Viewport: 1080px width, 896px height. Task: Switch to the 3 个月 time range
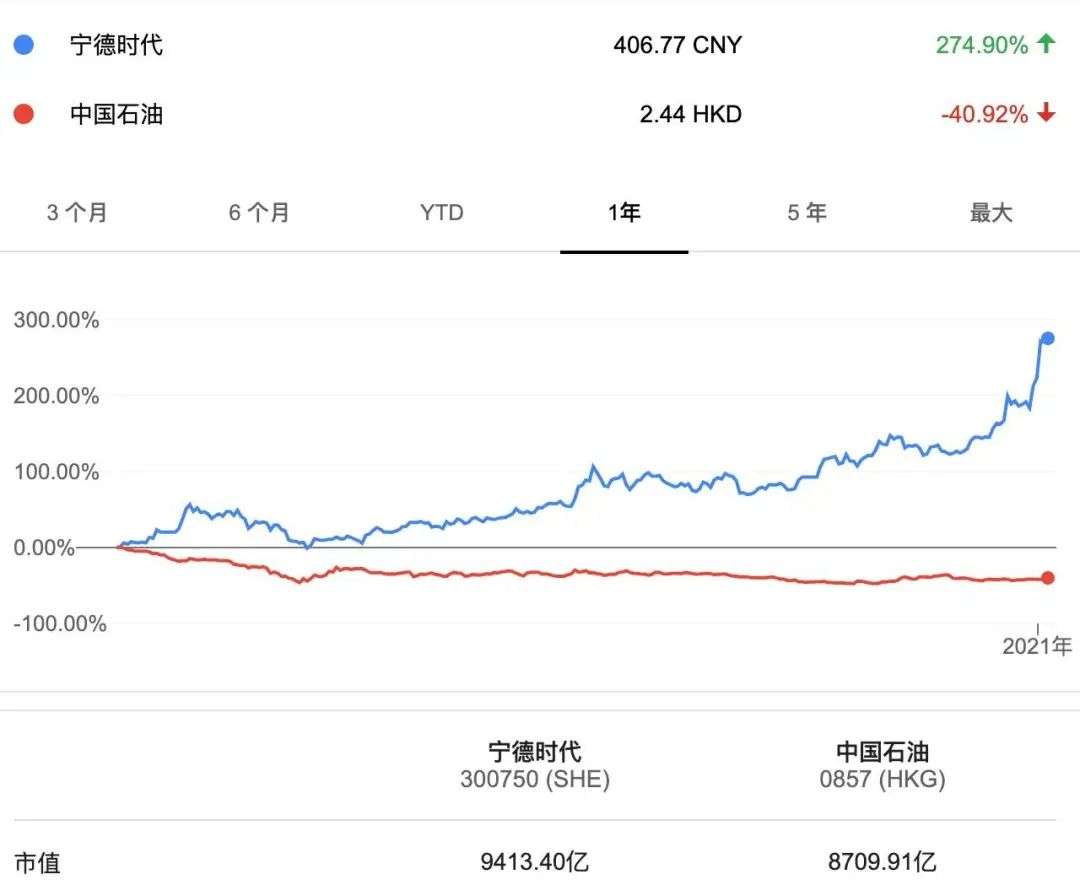pos(76,212)
